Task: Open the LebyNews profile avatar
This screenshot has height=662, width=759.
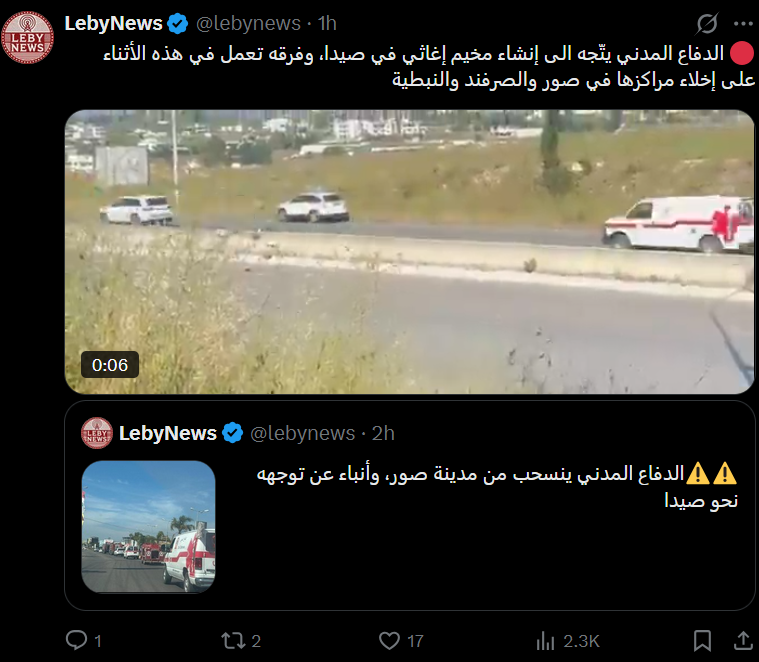Action: pyautogui.click(x=27, y=37)
